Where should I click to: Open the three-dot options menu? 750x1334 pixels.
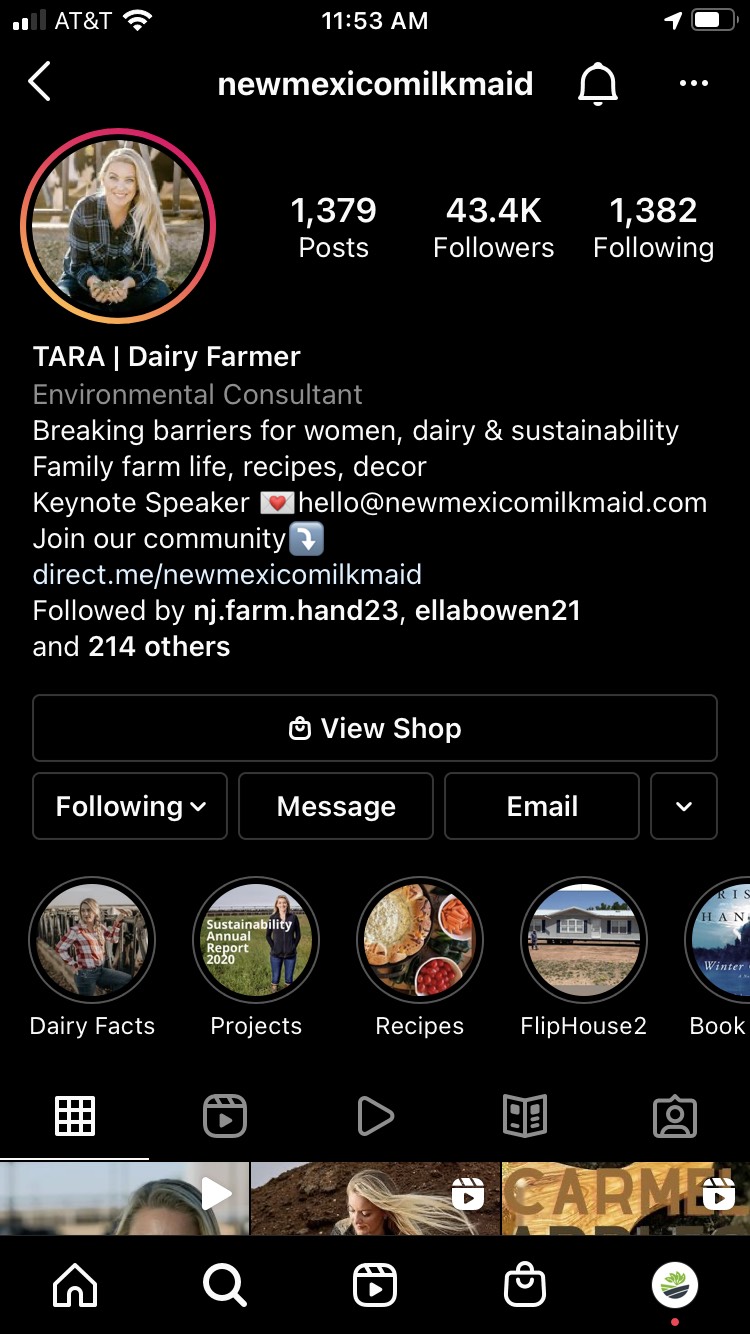694,83
